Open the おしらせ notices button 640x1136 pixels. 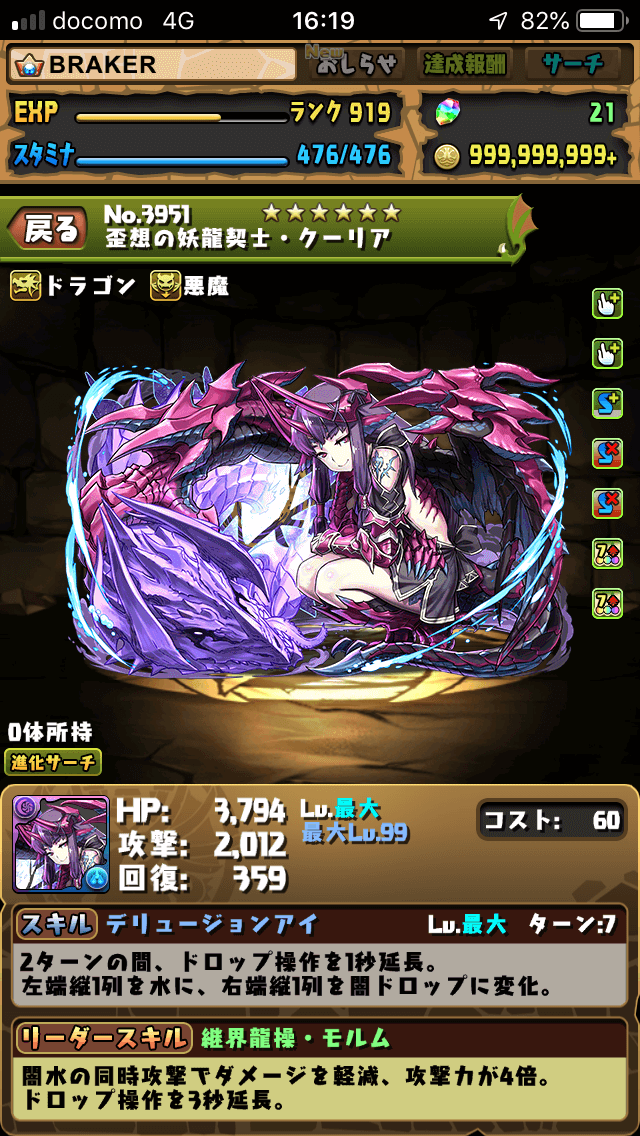358,65
